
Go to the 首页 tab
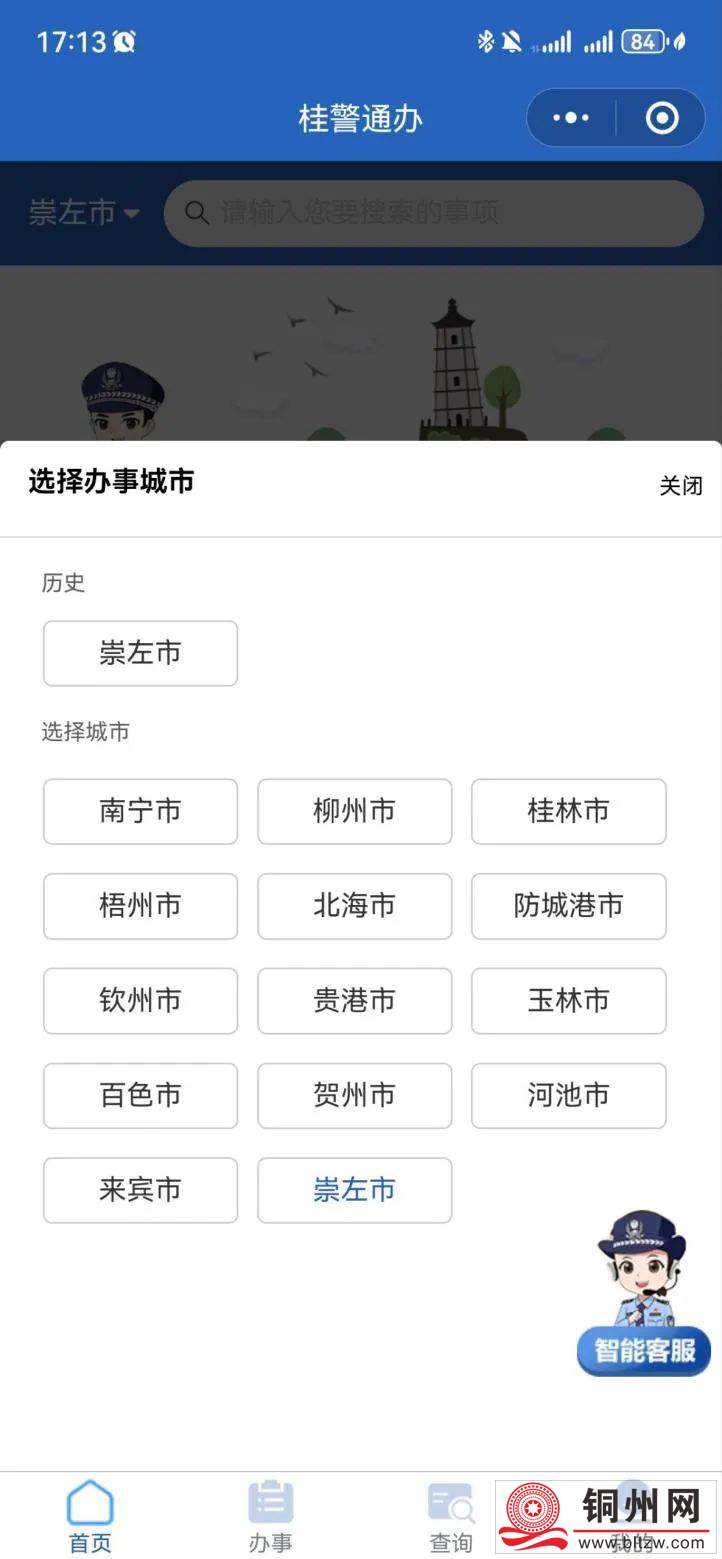click(90, 1516)
